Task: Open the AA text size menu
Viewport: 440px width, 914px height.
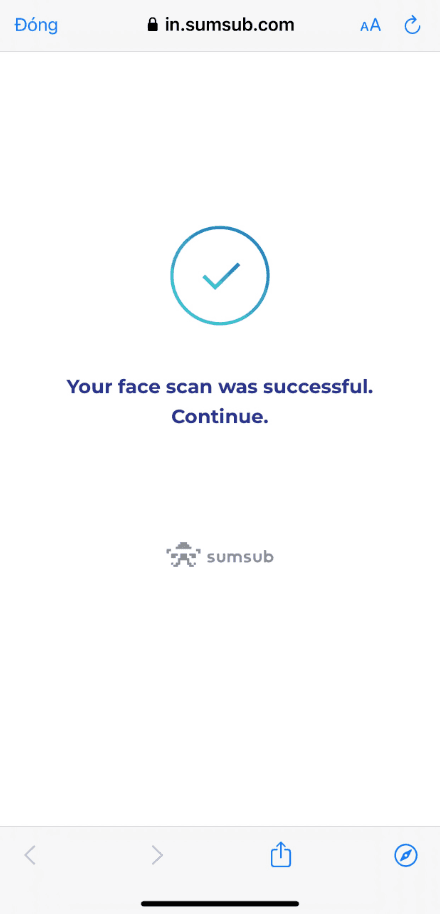Action: 370,25
